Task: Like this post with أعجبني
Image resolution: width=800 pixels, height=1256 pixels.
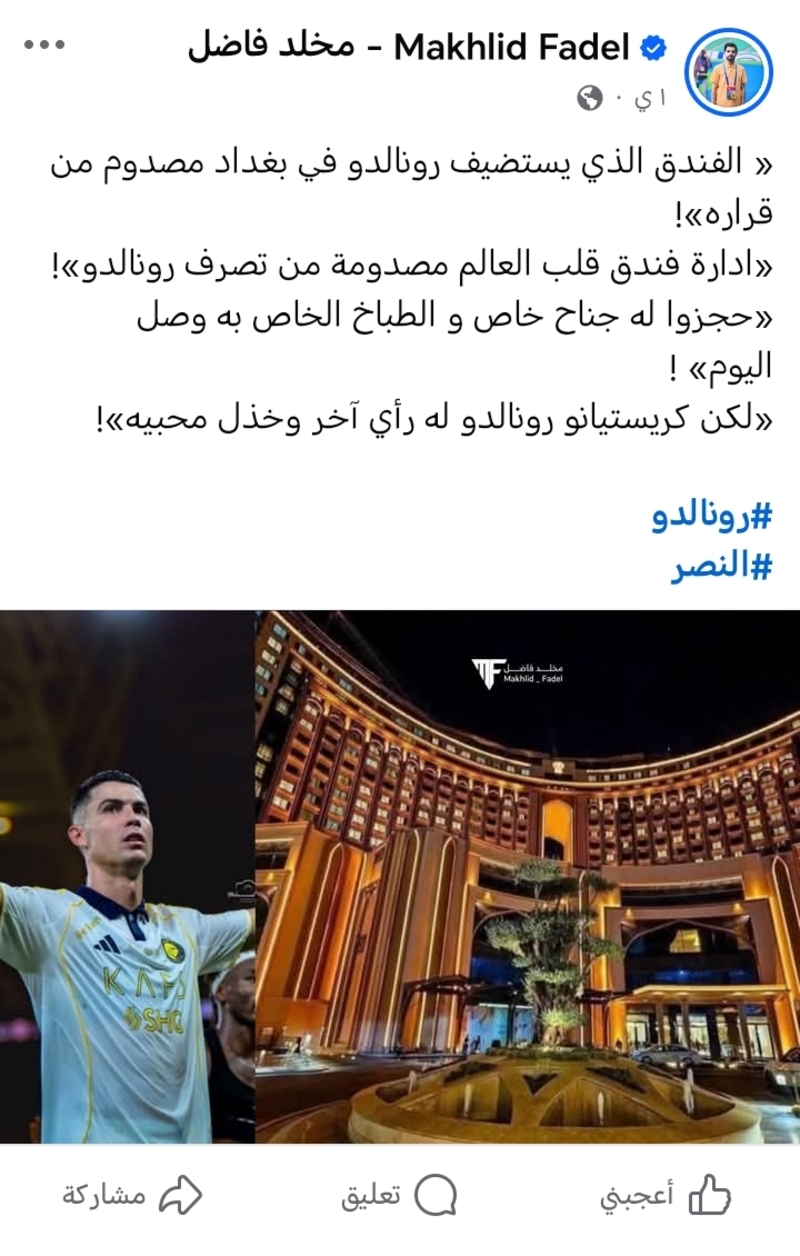Action: [x=665, y=1195]
